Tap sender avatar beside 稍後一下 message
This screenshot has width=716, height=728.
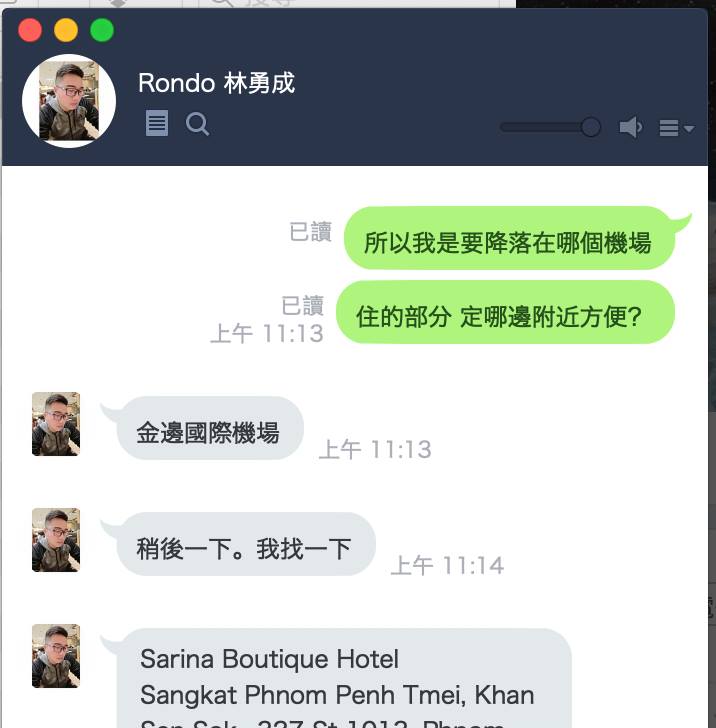click(x=56, y=540)
